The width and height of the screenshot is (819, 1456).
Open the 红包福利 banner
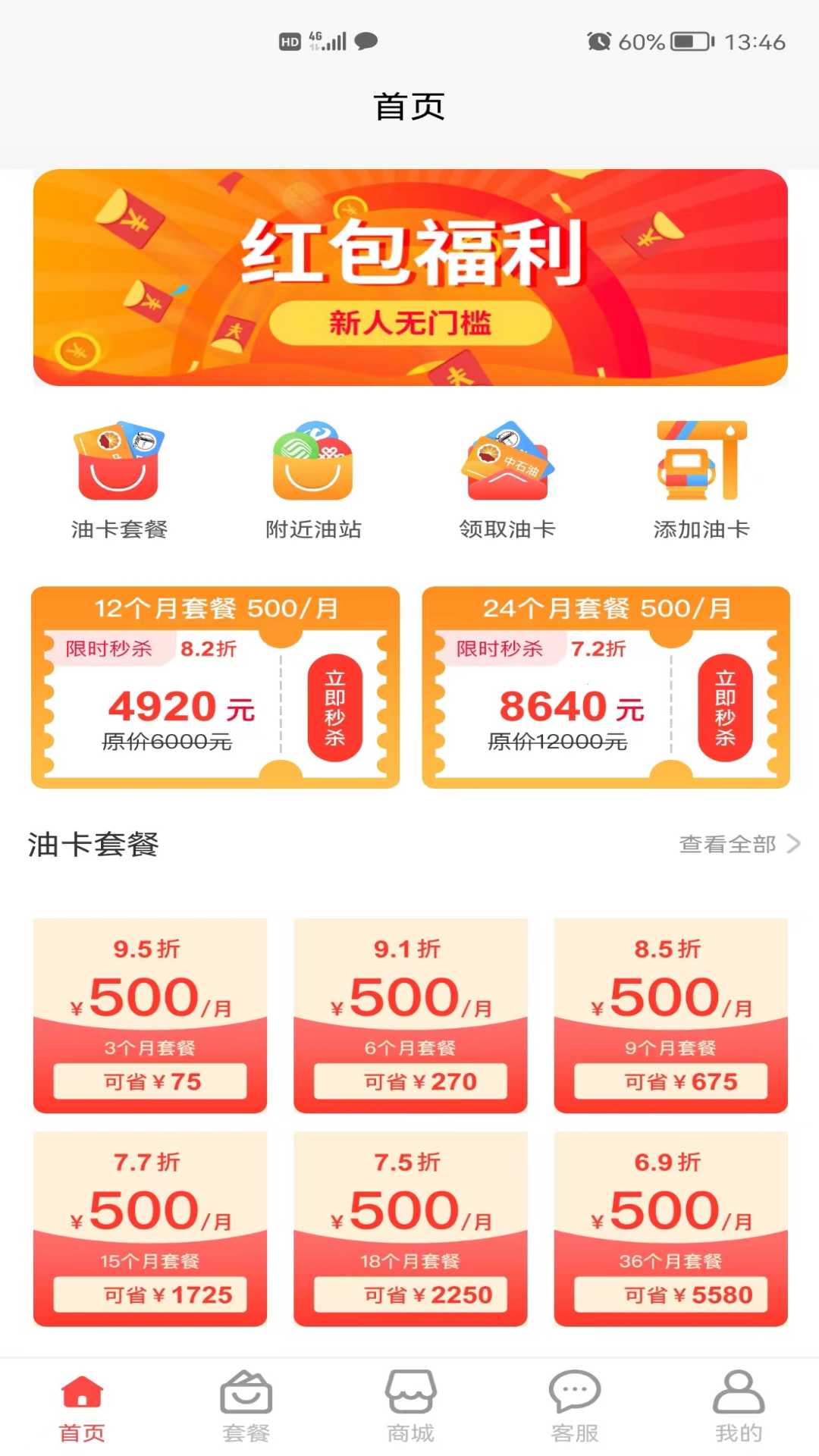point(409,278)
